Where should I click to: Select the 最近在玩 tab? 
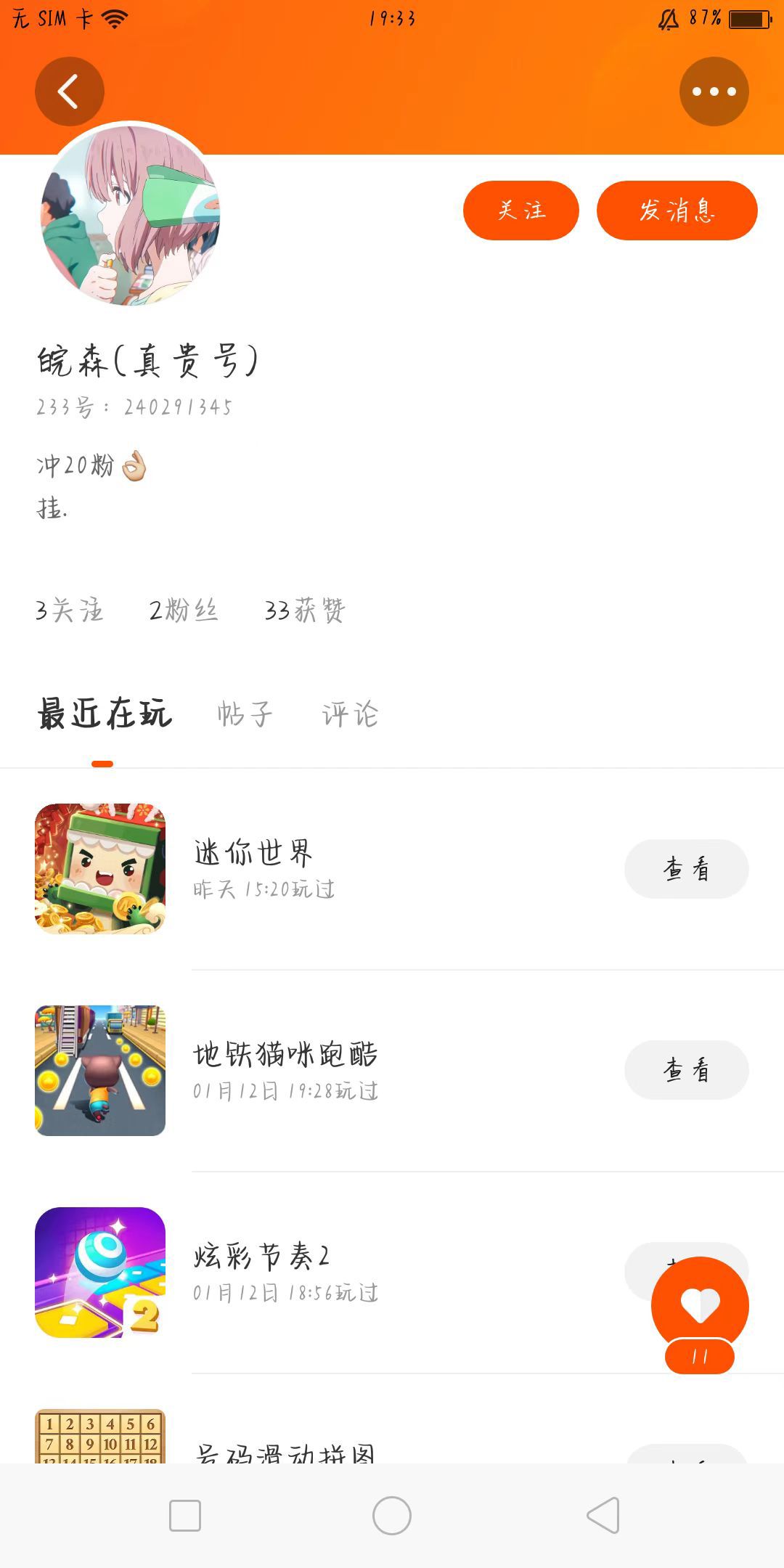pos(105,714)
